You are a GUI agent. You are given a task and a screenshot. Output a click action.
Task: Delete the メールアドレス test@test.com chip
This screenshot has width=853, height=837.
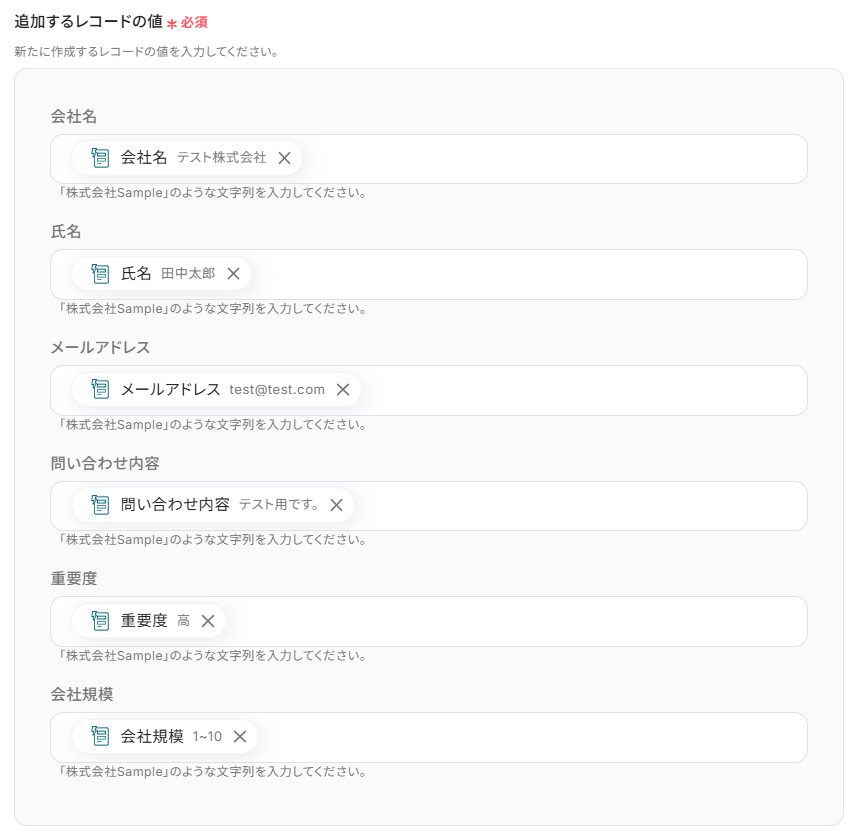tap(342, 390)
